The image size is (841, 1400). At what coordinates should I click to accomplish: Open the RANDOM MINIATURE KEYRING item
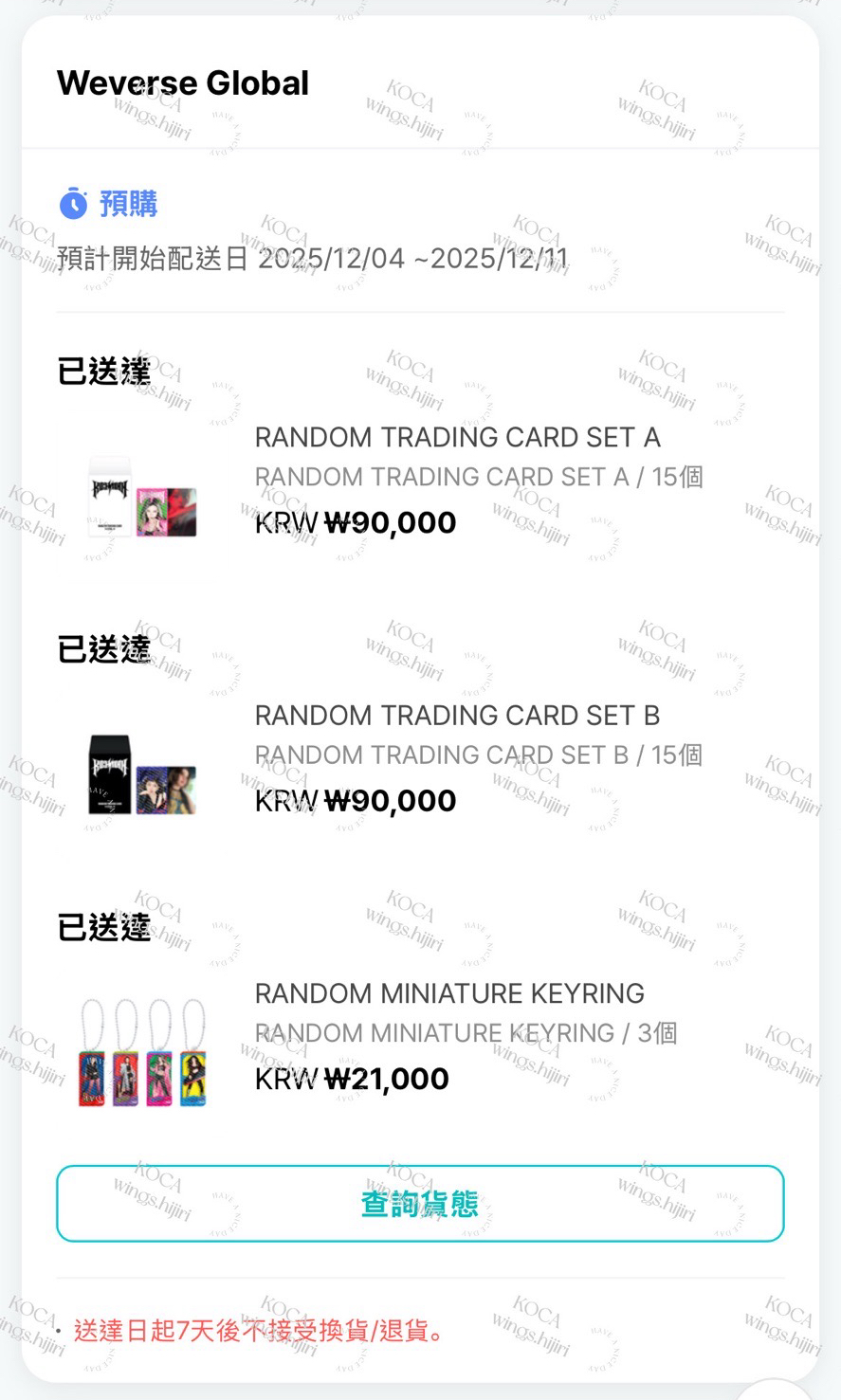click(449, 993)
